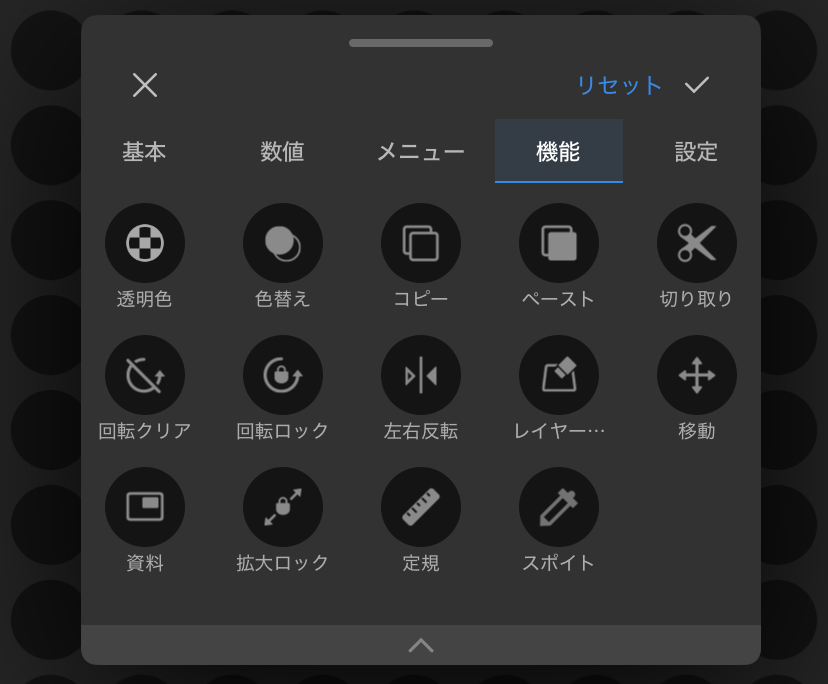Viewport: 828px width, 684px height.
Task: Choose the 左右反転 horizontal flip function
Action: click(421, 375)
